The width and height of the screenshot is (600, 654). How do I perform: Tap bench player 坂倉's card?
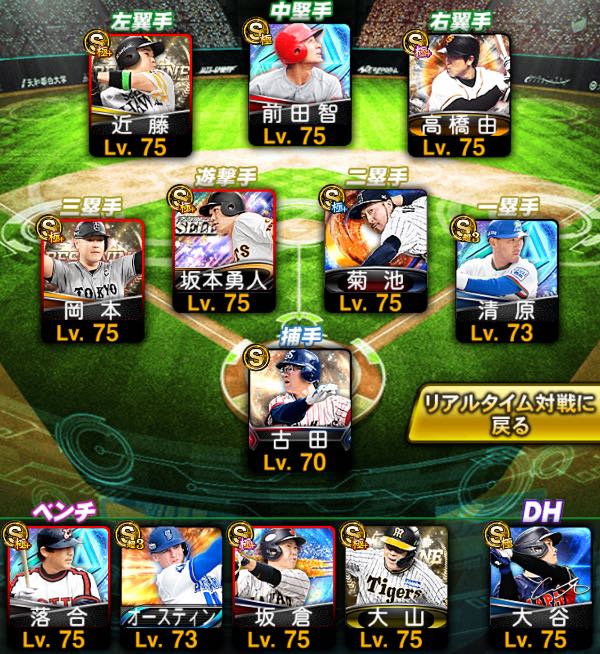point(284,589)
